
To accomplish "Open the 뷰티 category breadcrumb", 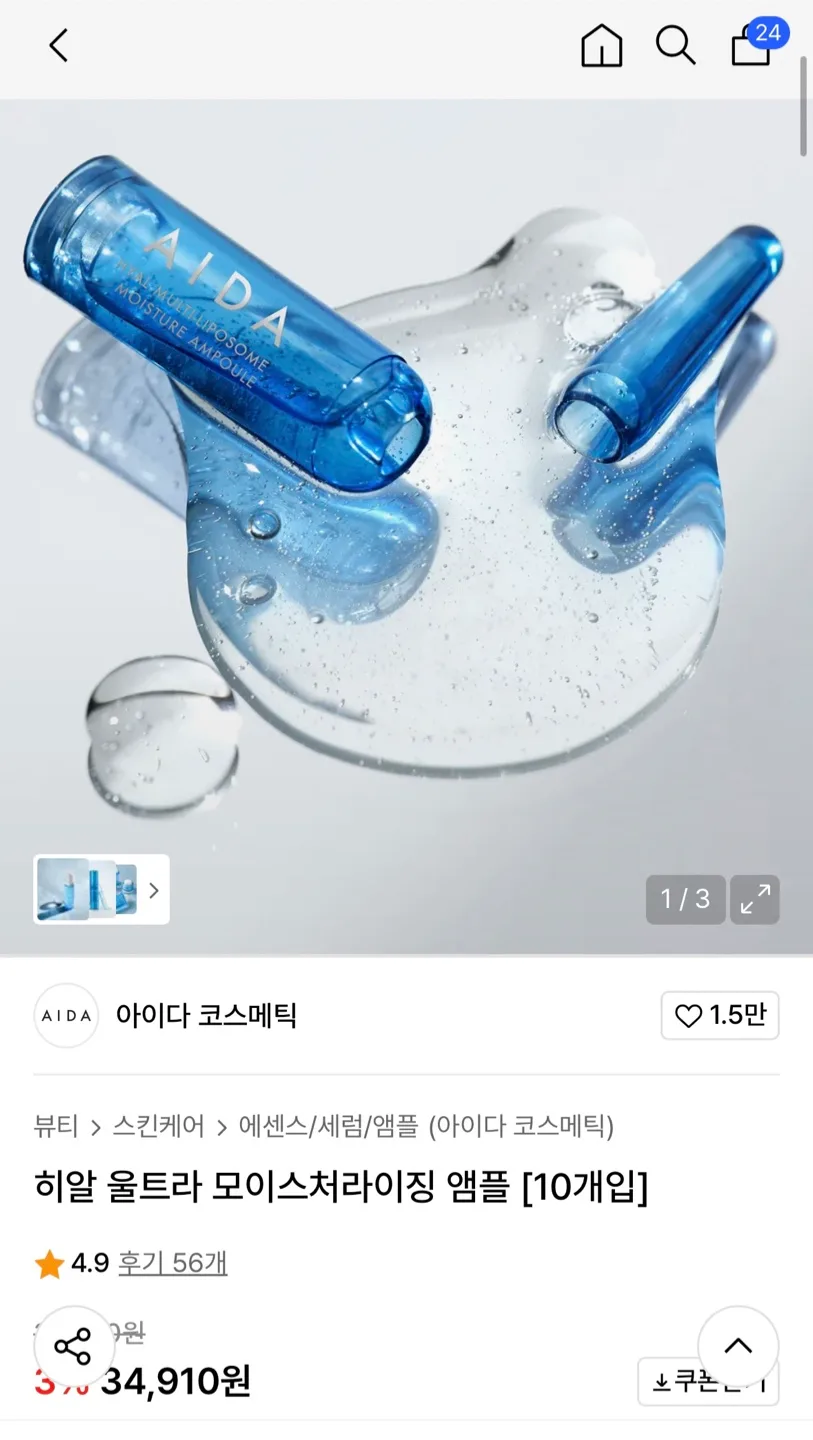I will pyautogui.click(x=56, y=1127).
